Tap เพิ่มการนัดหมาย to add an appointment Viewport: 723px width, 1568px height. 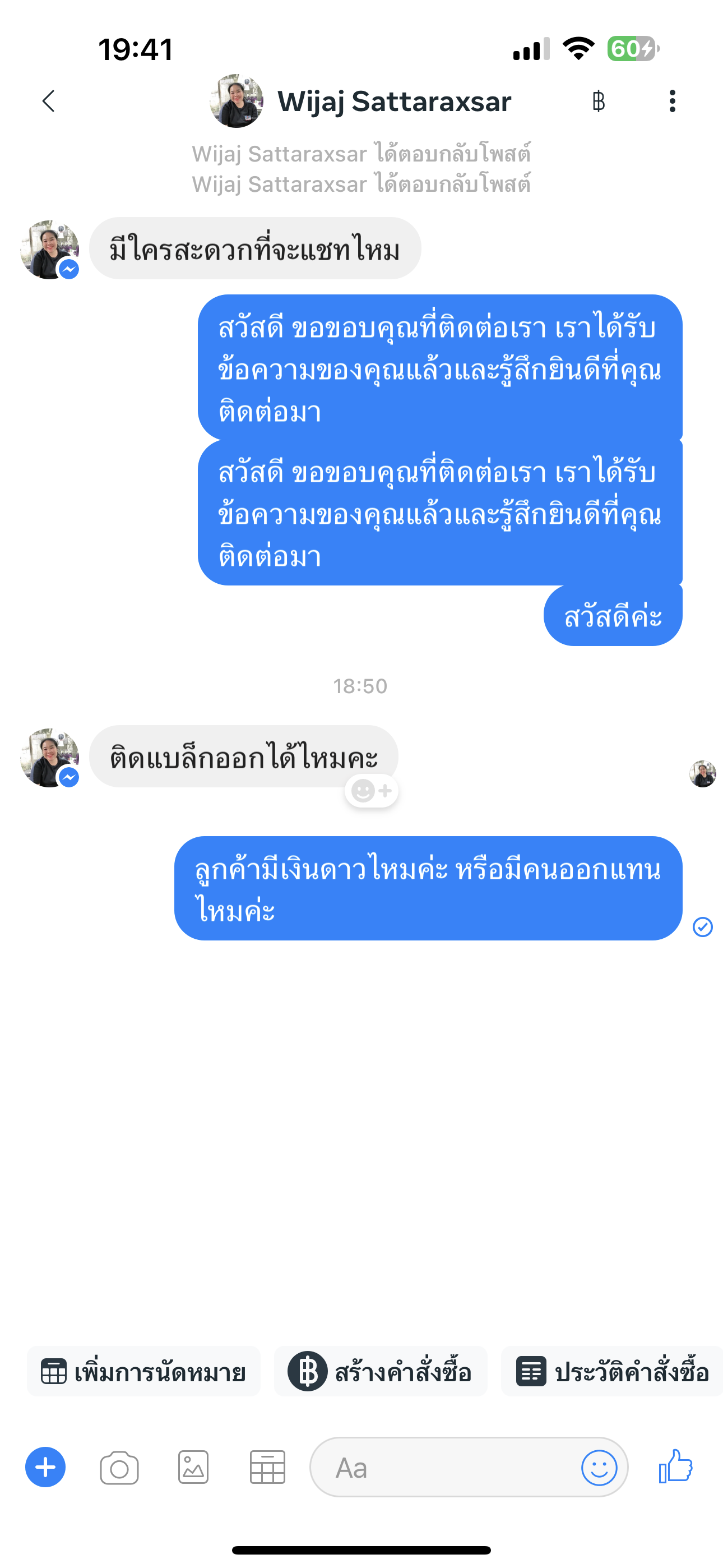[x=143, y=1371]
